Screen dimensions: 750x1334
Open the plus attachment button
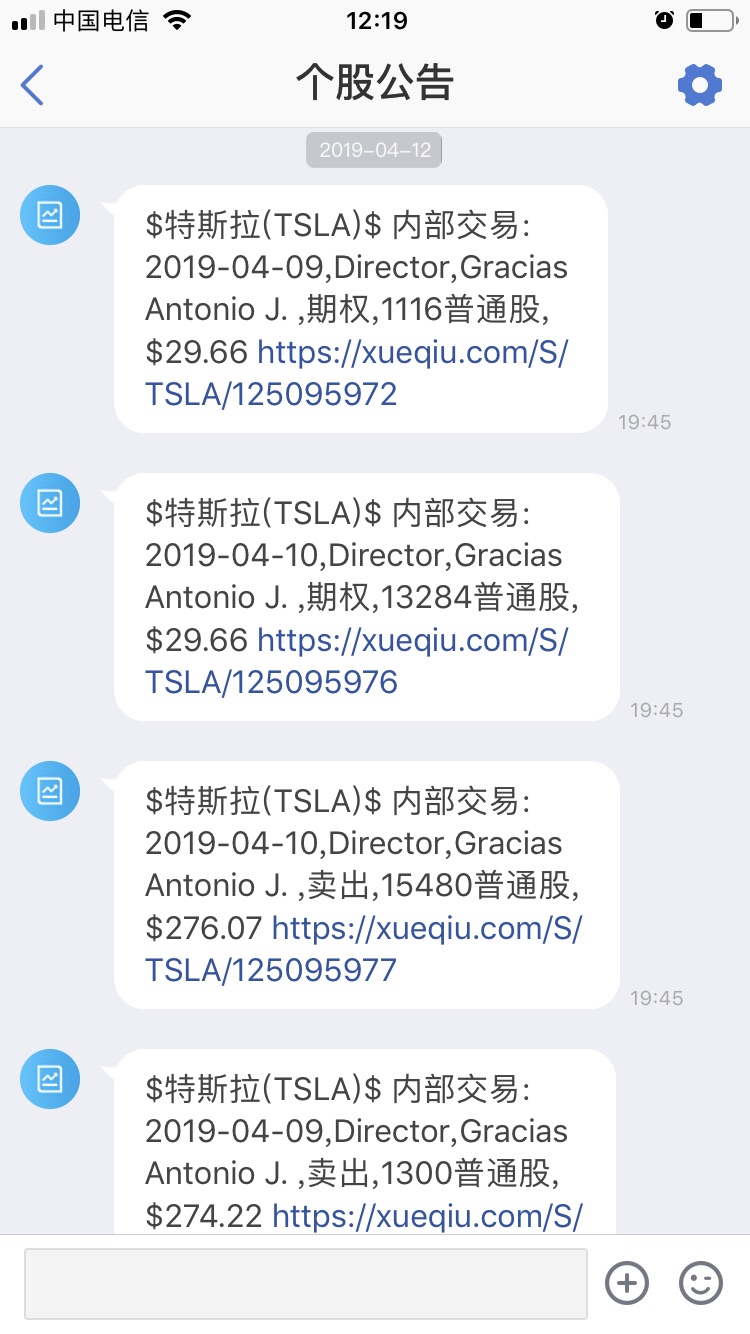coord(628,1283)
